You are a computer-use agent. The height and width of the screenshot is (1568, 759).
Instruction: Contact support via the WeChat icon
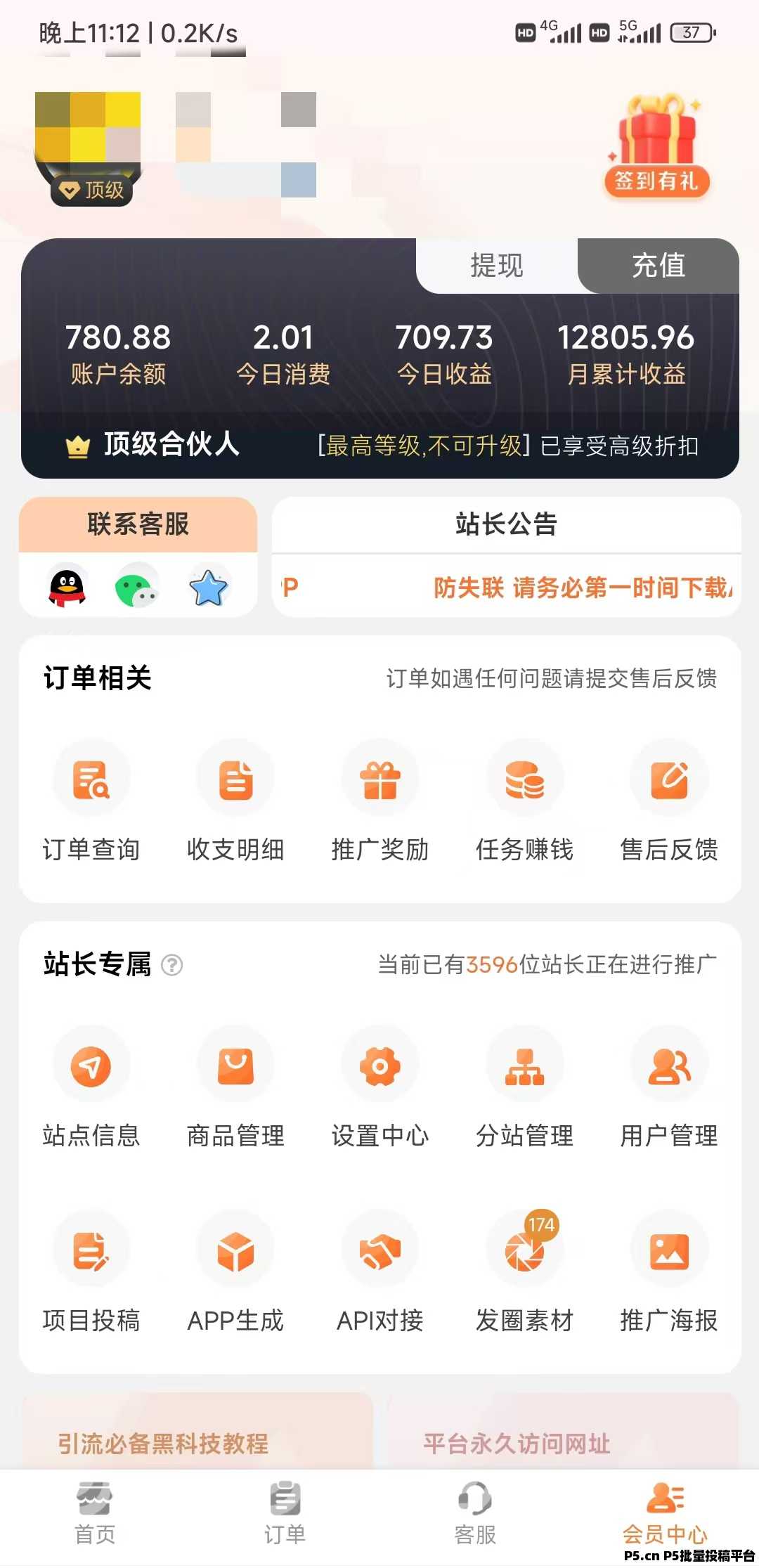pos(137,587)
